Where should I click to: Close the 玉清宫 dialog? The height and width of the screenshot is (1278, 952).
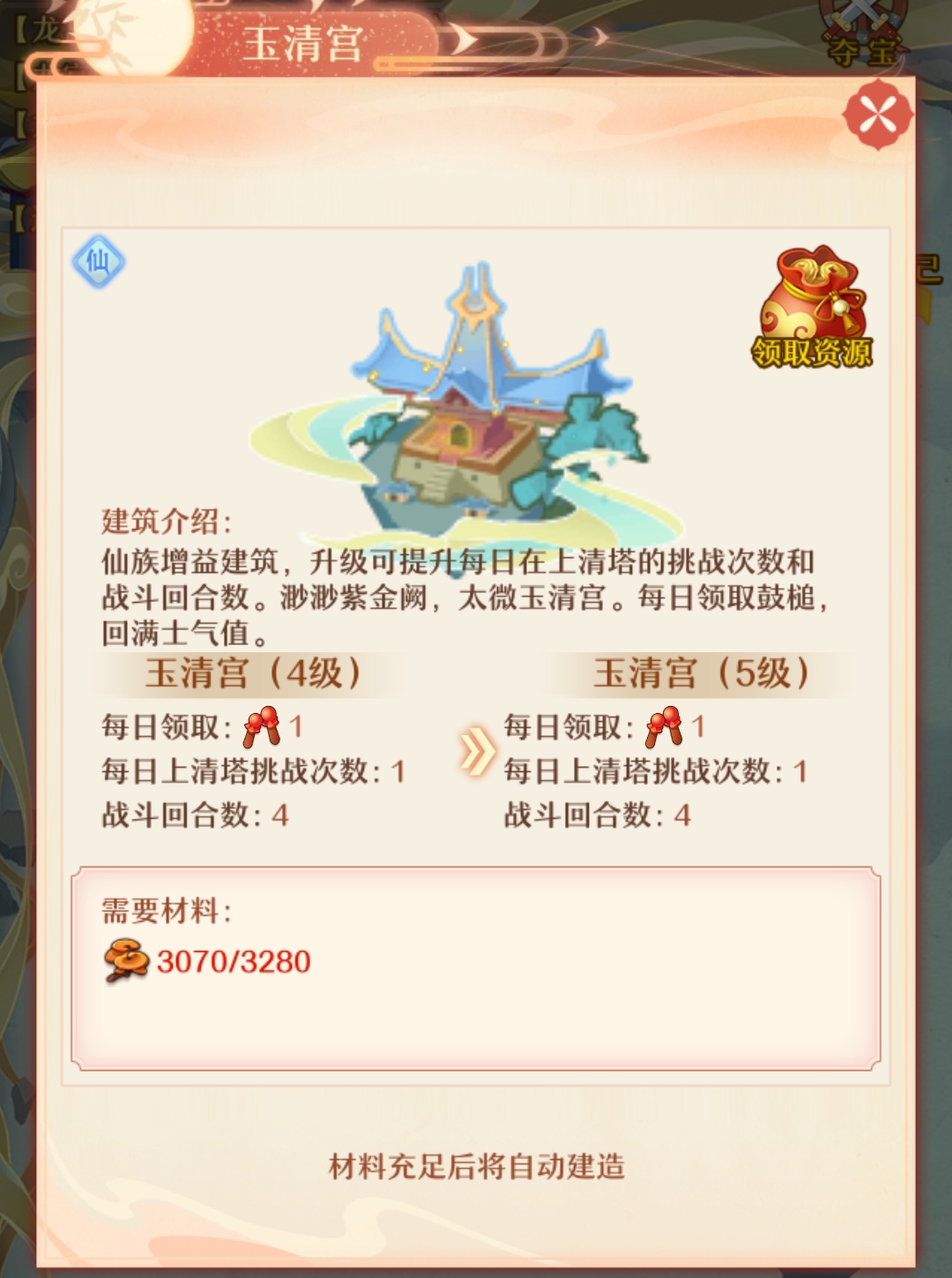coord(878,115)
